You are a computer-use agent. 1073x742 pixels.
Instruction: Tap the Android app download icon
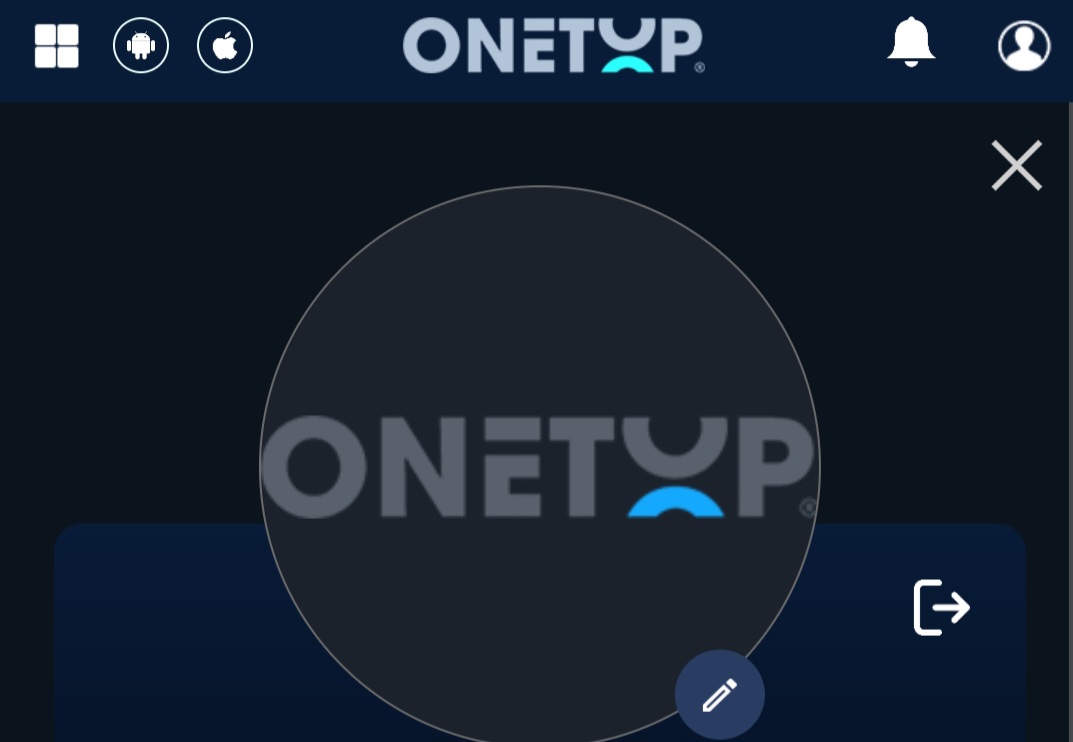[141, 46]
